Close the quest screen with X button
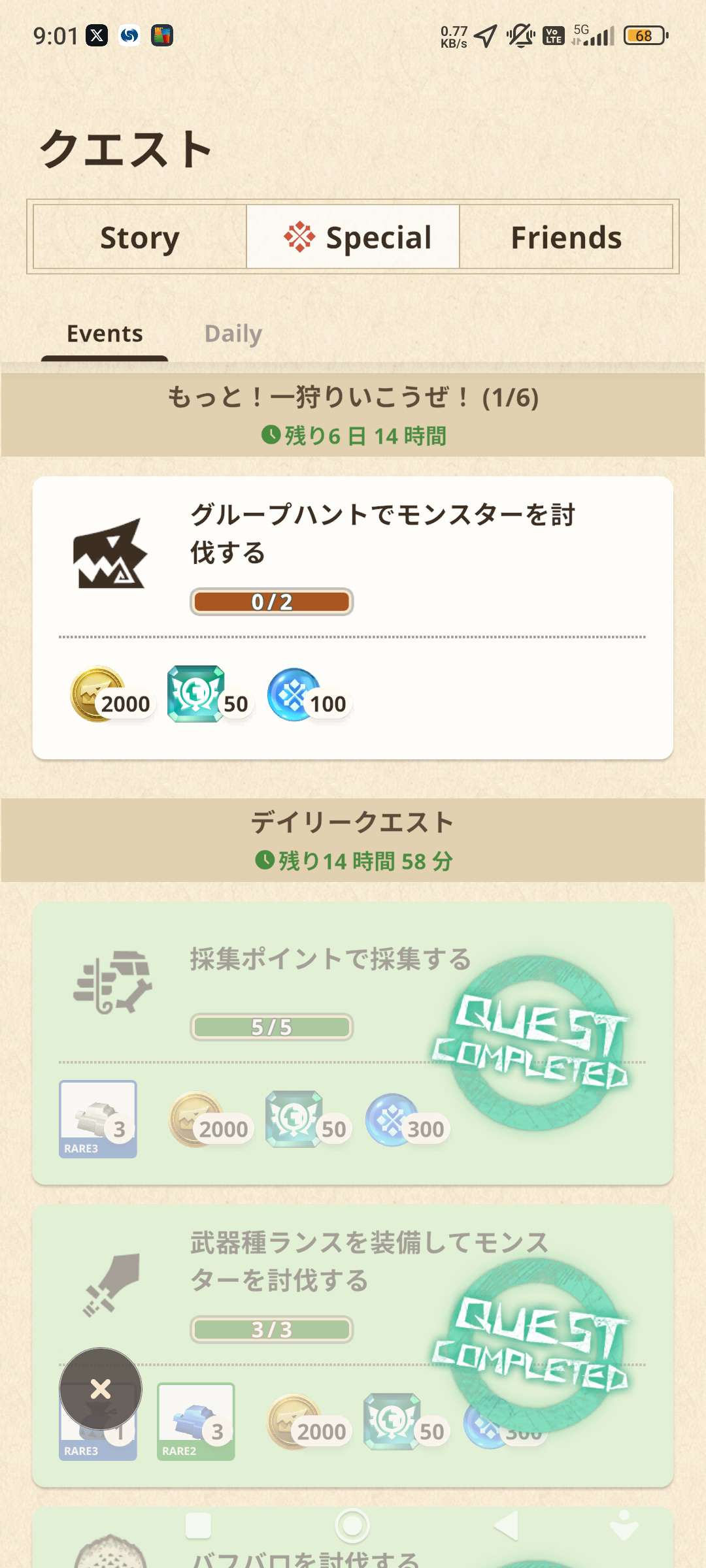The width and height of the screenshot is (706, 1568). click(x=101, y=1389)
